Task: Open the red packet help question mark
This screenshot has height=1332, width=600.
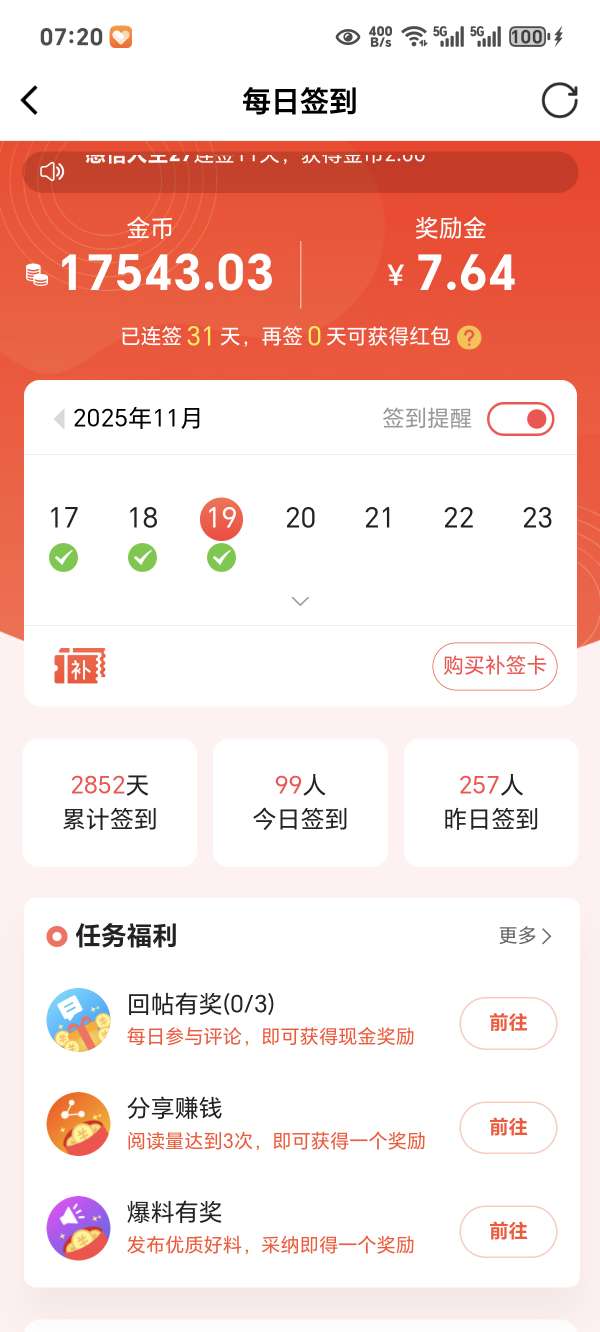Action: [x=469, y=338]
